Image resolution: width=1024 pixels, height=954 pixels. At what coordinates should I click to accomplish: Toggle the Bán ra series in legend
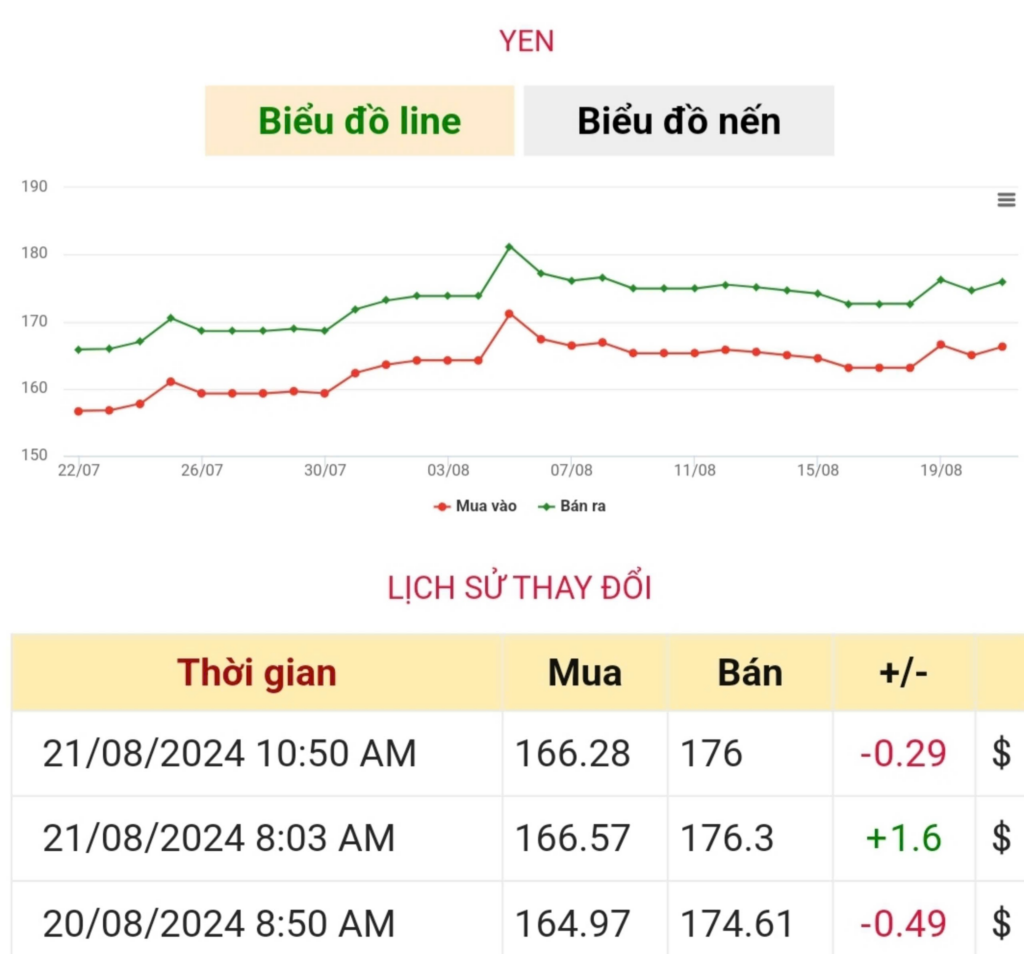pos(573,506)
